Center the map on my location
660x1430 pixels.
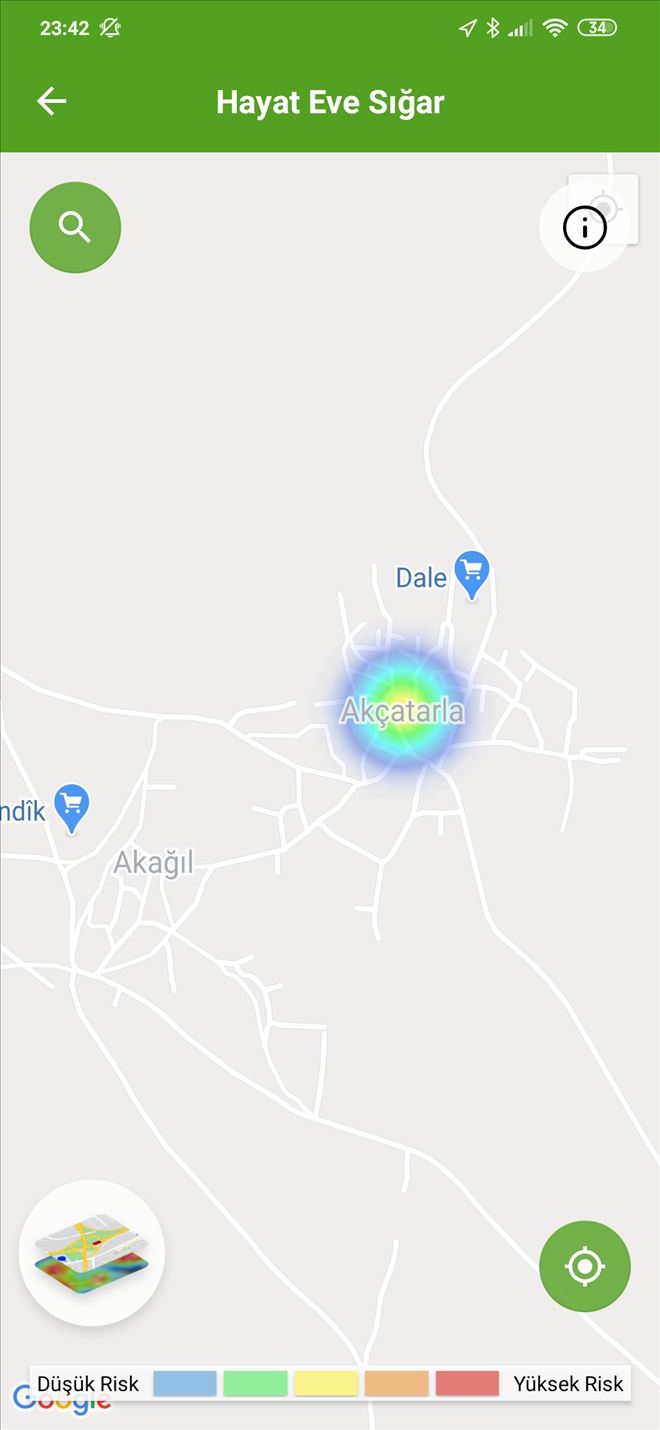pyautogui.click(x=585, y=1266)
